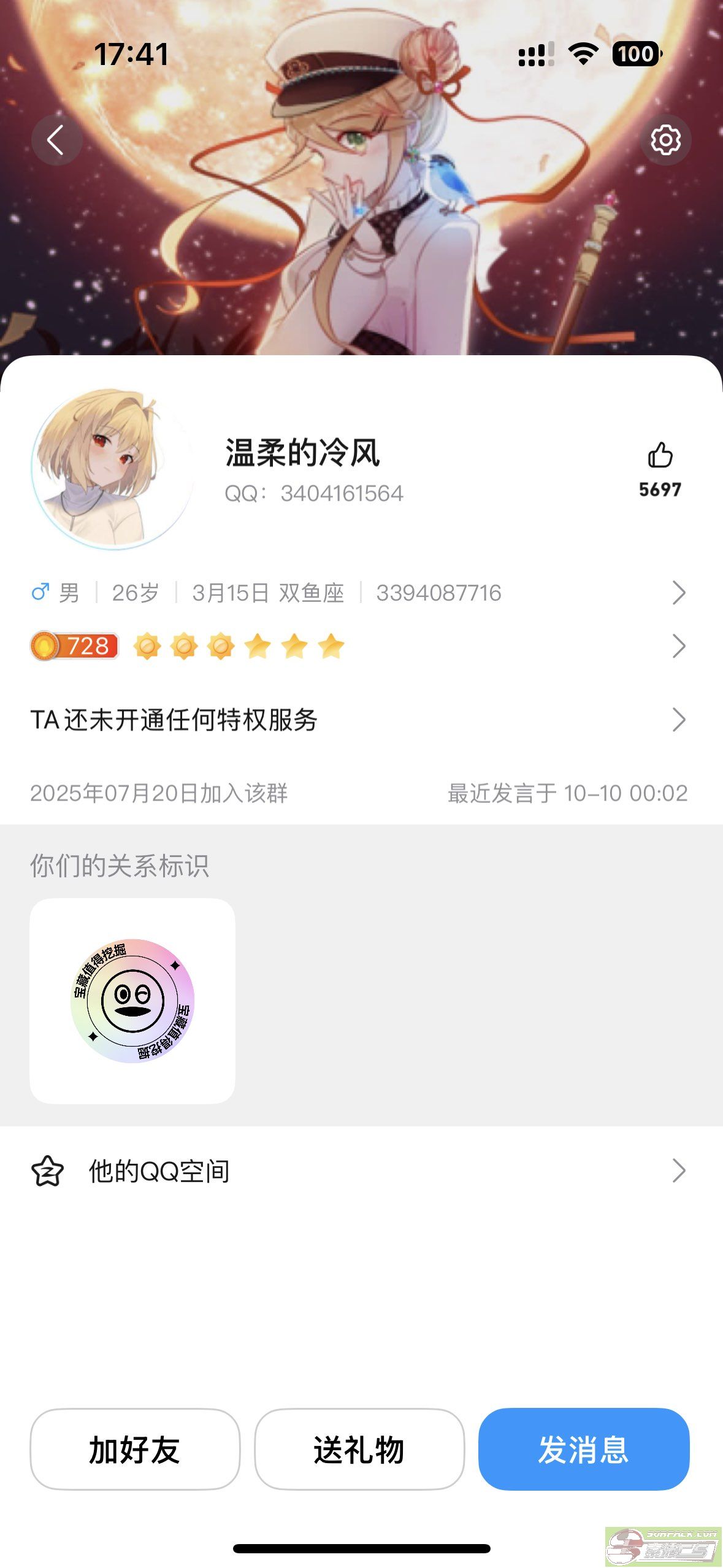Open the 宝藏值得挖掘 relationship badge card
This screenshot has height=1568, width=723.
(x=132, y=1001)
